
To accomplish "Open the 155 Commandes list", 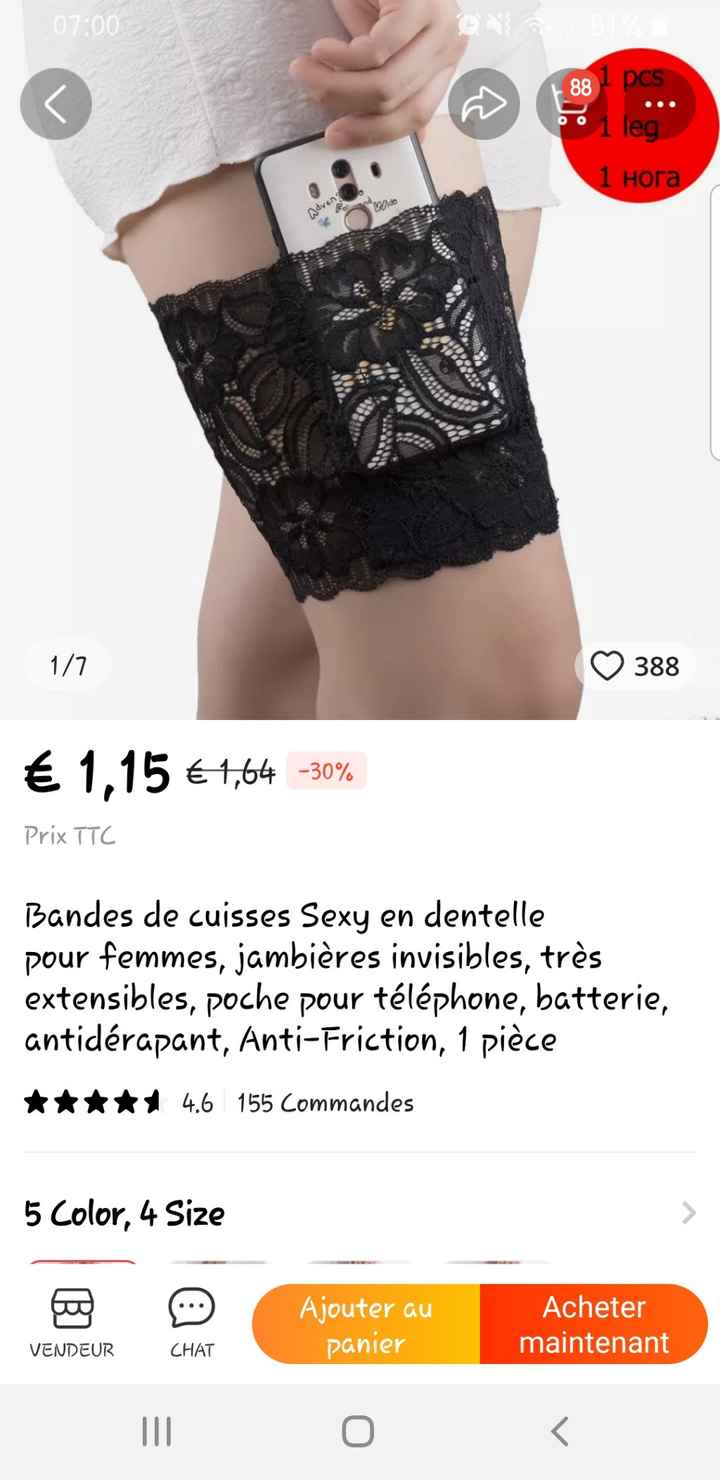I will (323, 1103).
